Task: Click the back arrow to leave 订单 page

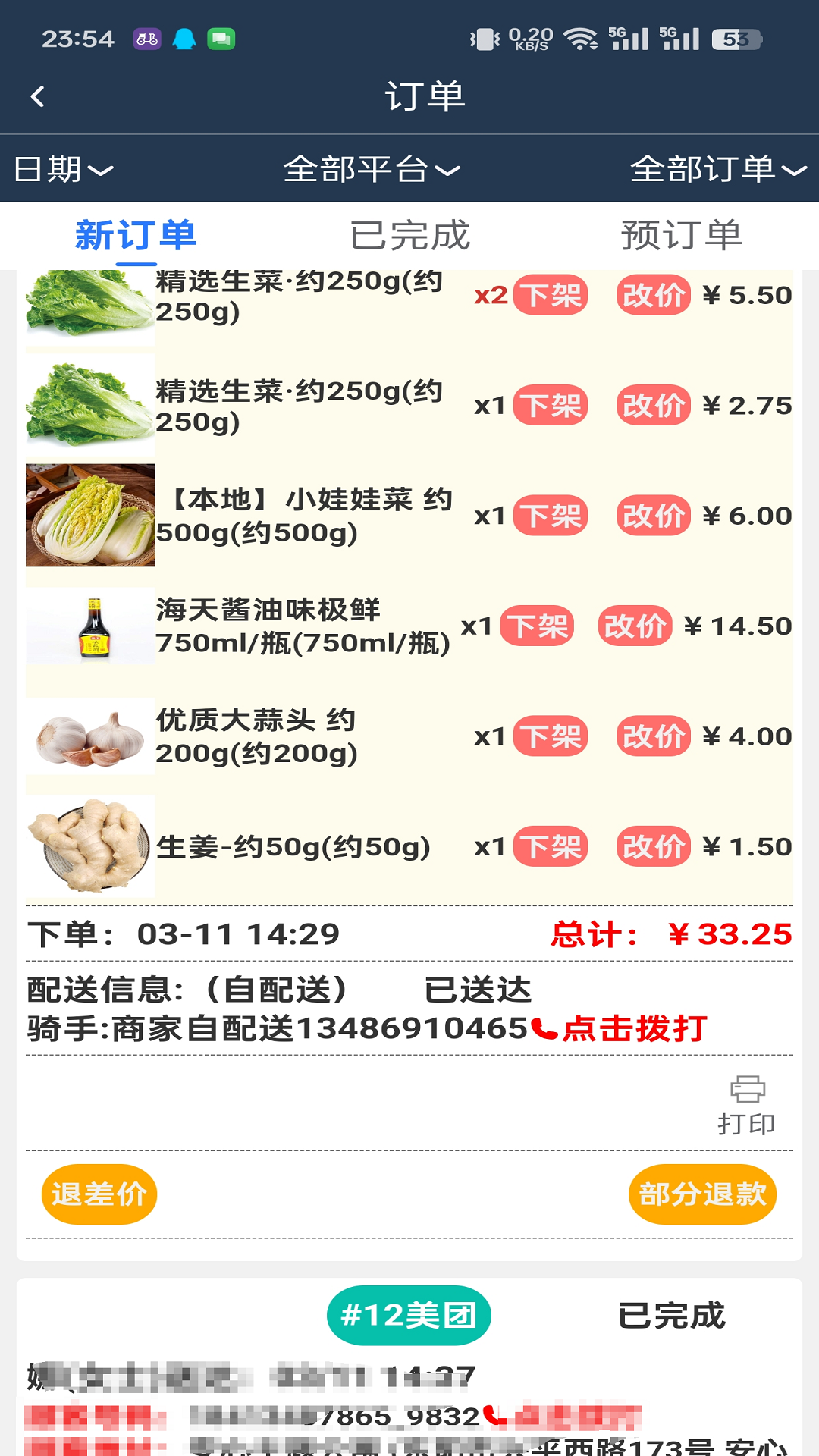Action: click(x=36, y=96)
